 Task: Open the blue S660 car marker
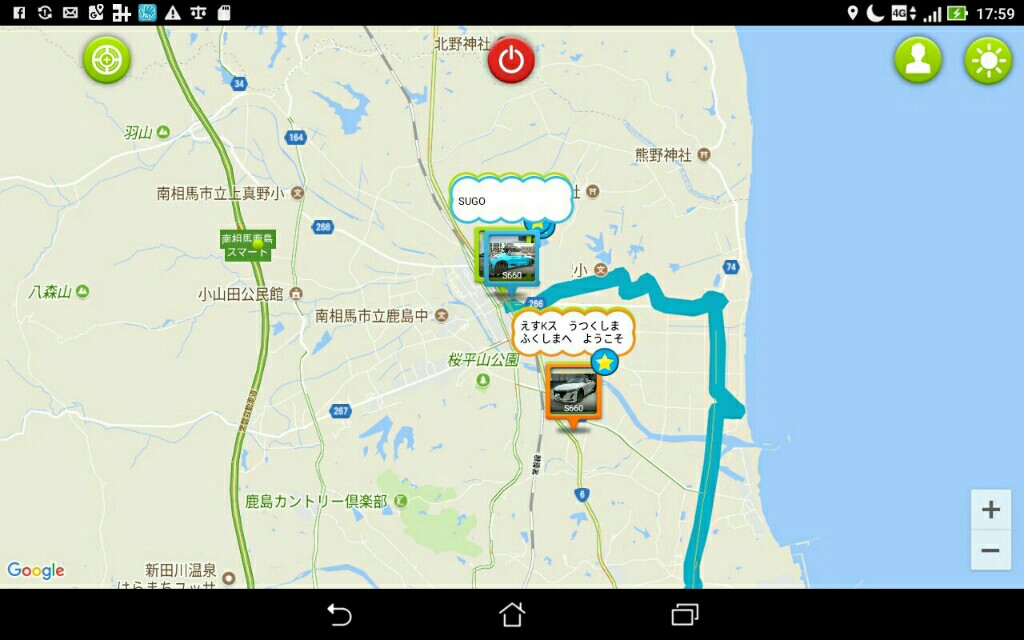tap(510, 257)
